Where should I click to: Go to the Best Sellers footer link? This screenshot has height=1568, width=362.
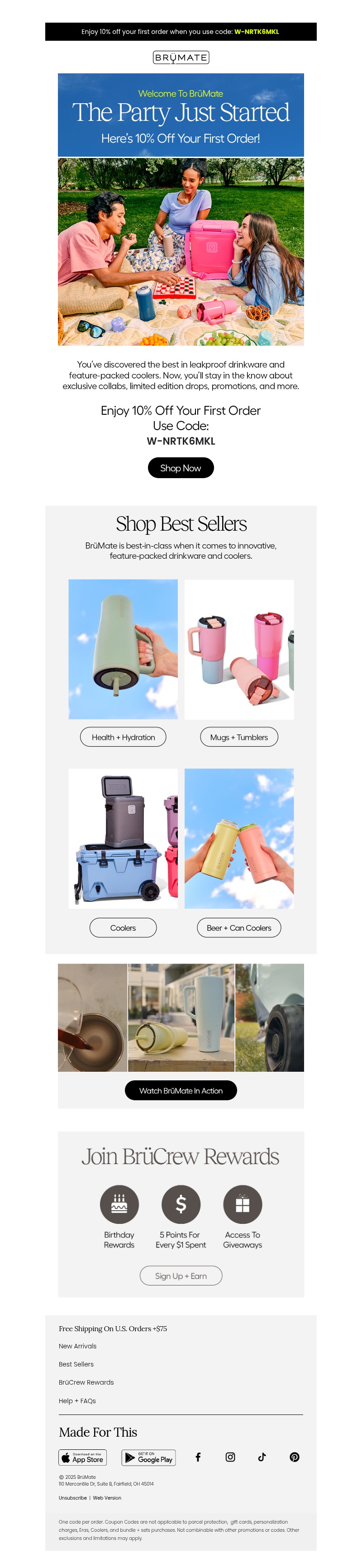[x=76, y=1363]
